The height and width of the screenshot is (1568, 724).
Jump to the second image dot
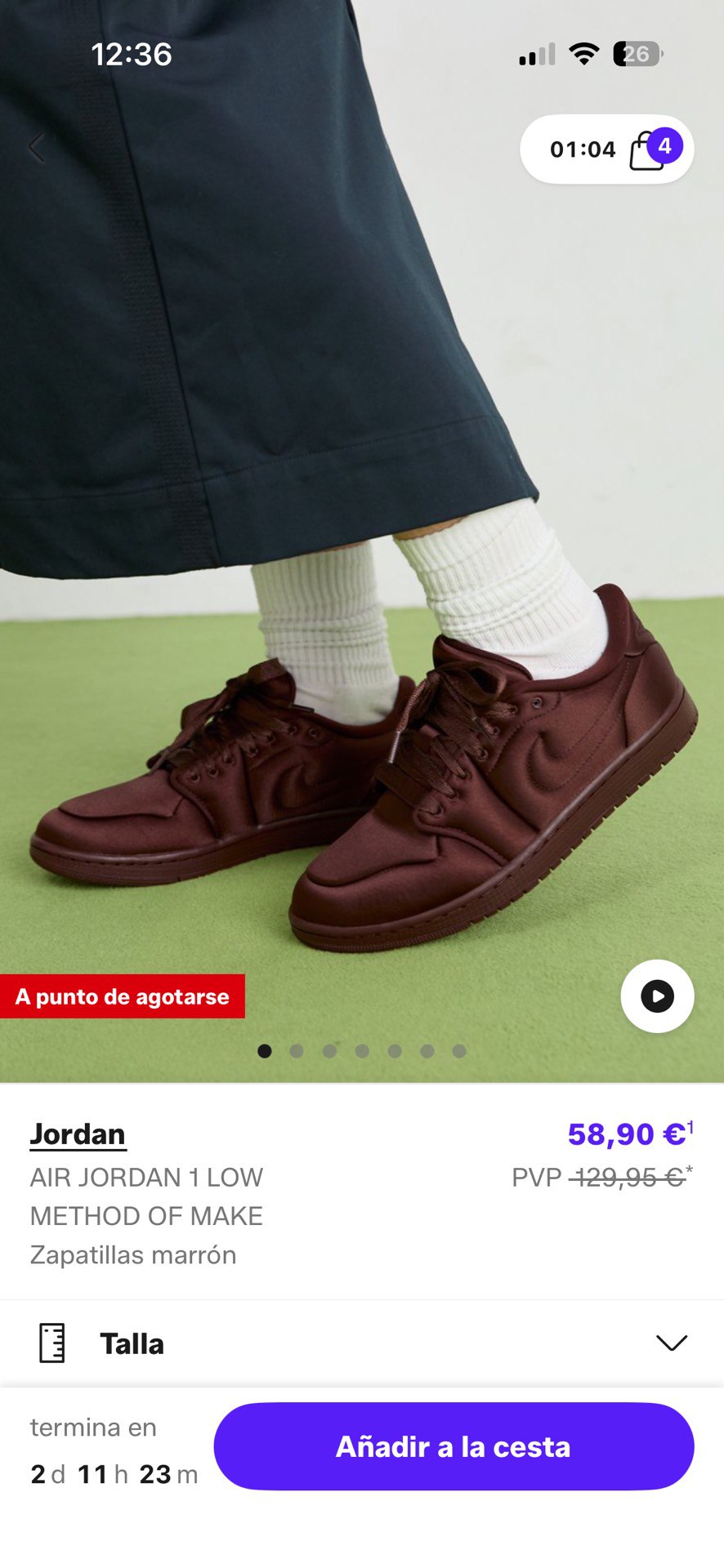pos(297,1051)
